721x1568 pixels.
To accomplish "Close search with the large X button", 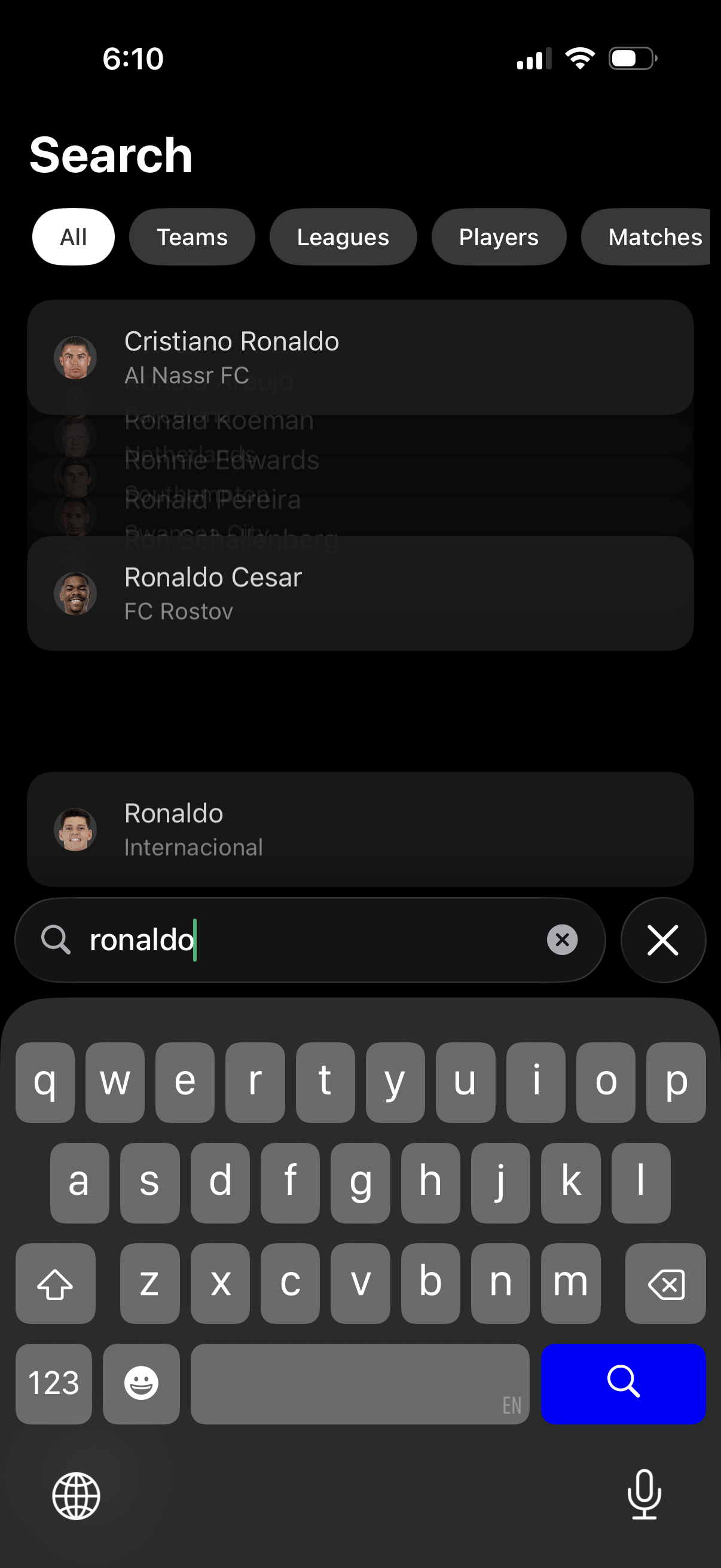I will click(x=662, y=939).
